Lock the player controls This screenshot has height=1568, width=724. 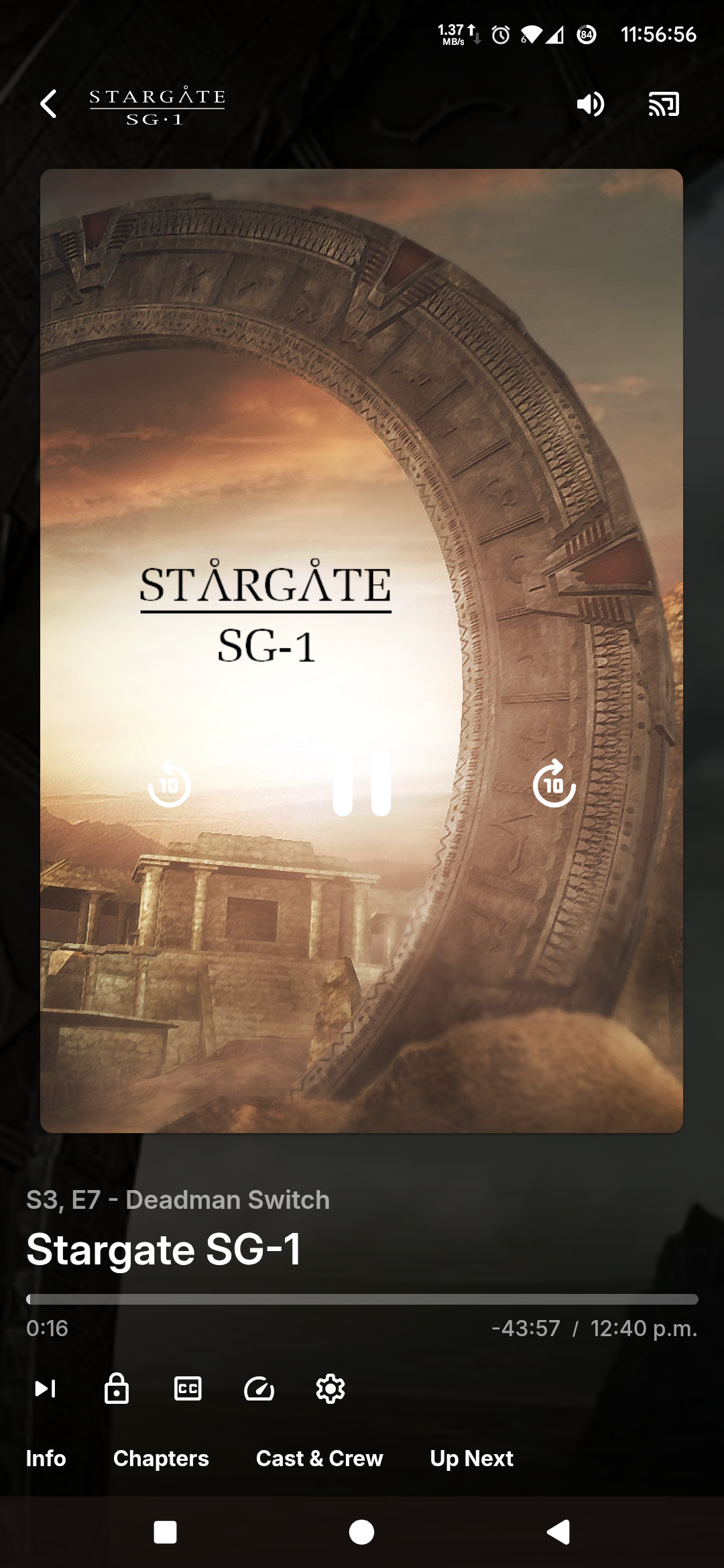tap(117, 1389)
